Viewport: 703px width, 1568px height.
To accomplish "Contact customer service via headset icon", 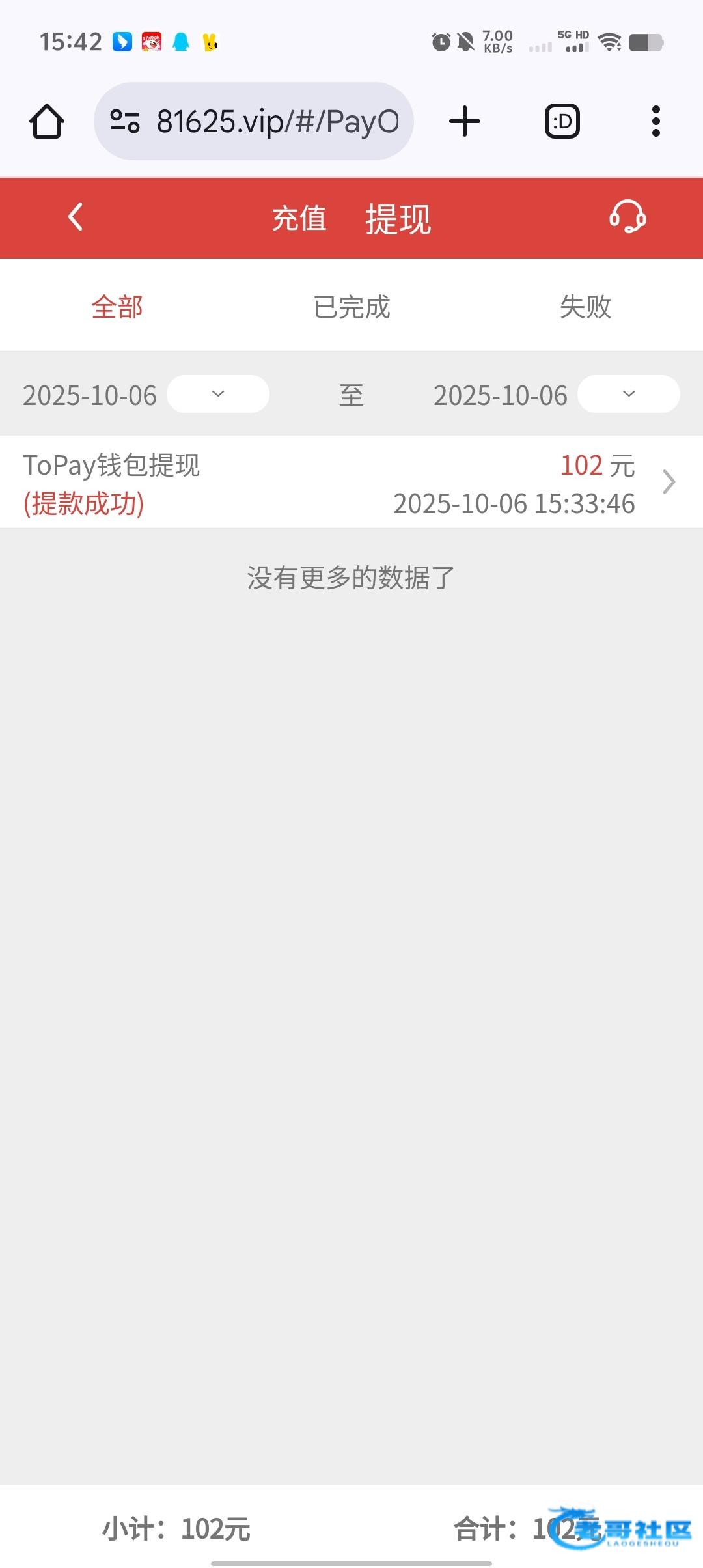I will point(627,217).
